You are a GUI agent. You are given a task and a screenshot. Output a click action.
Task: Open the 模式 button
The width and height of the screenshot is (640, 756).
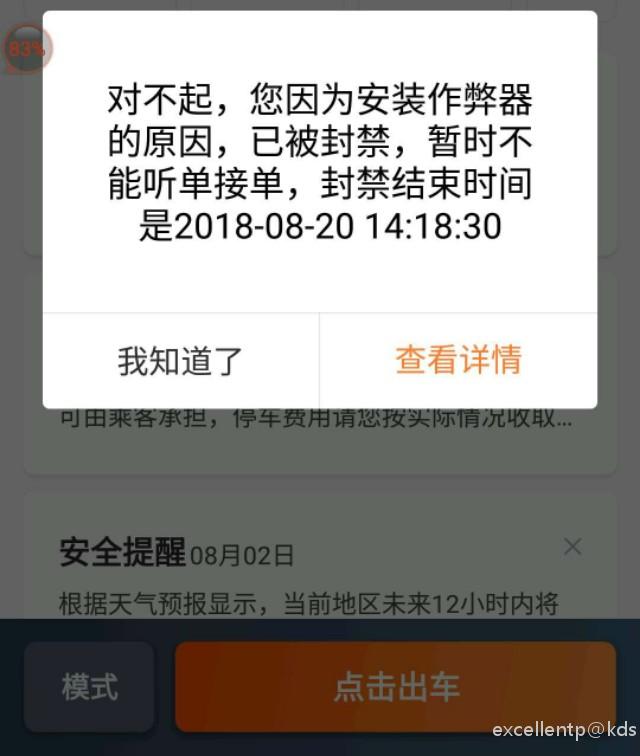(x=90, y=687)
